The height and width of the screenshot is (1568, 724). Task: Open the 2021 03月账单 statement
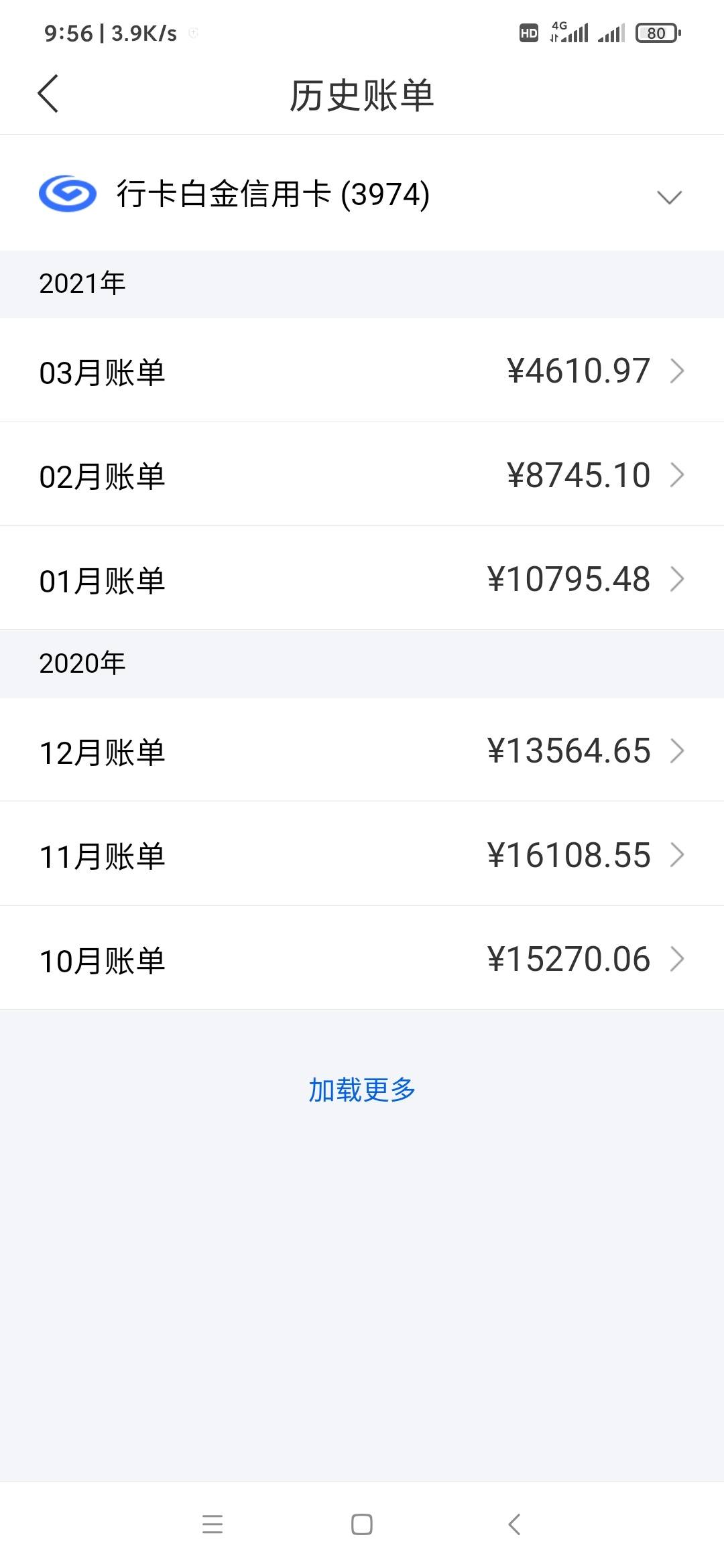362,371
